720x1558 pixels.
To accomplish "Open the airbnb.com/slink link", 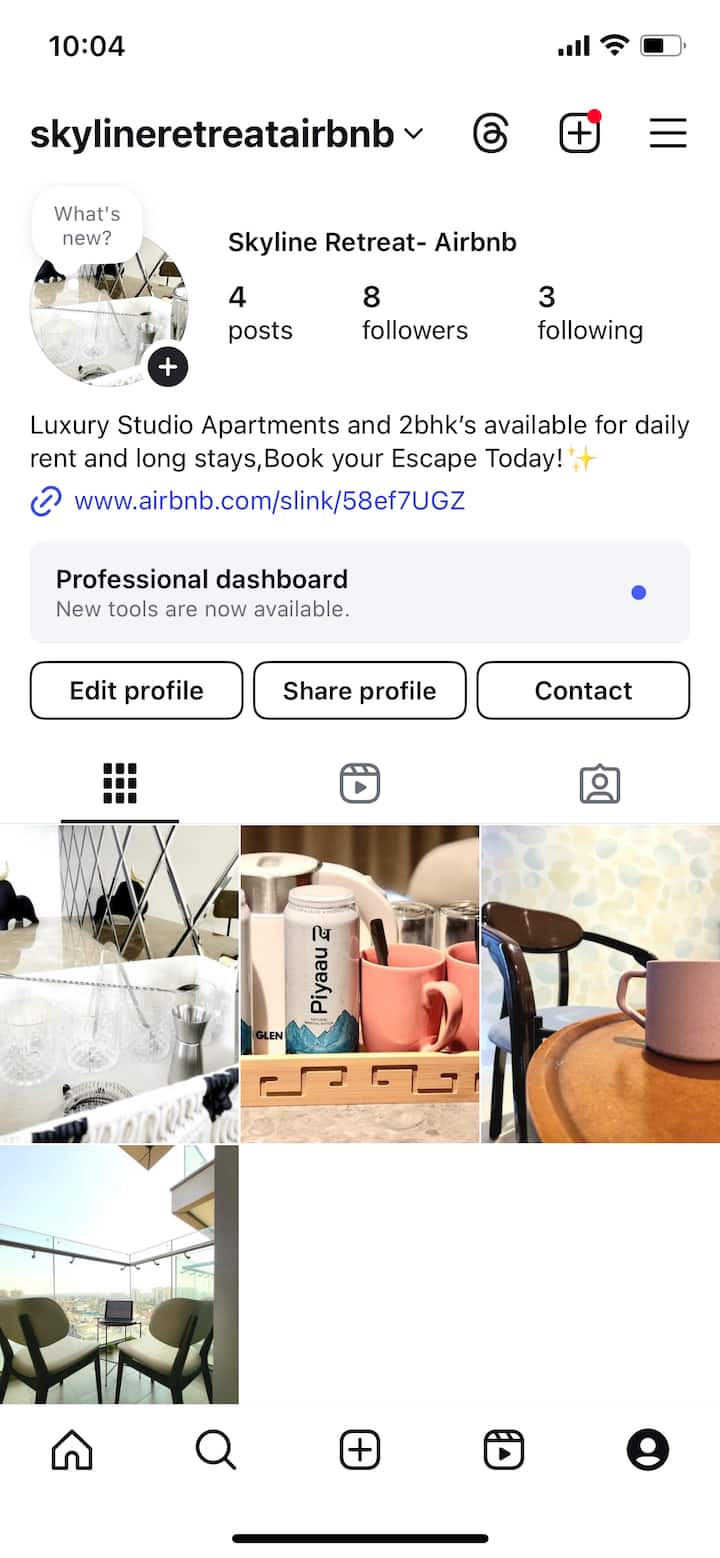I will pos(269,501).
